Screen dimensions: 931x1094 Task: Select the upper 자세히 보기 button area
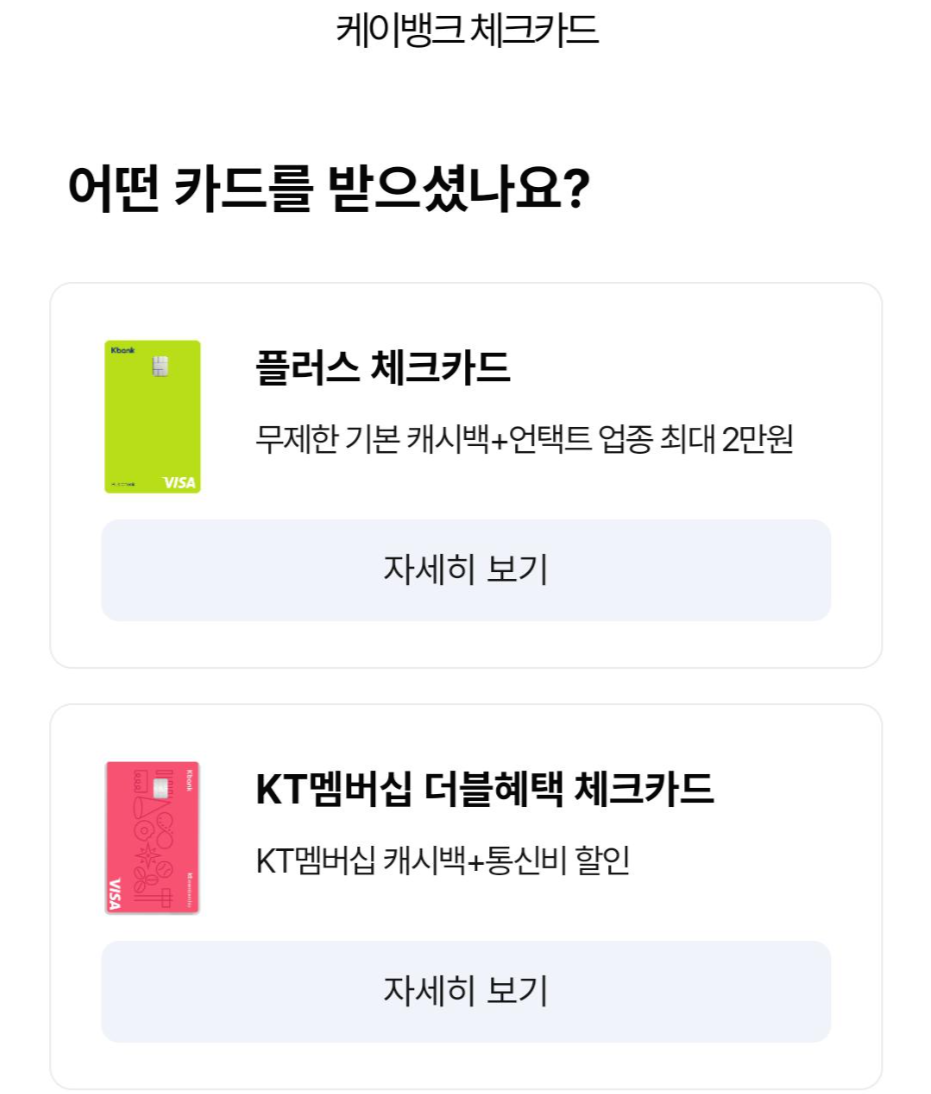coord(465,570)
